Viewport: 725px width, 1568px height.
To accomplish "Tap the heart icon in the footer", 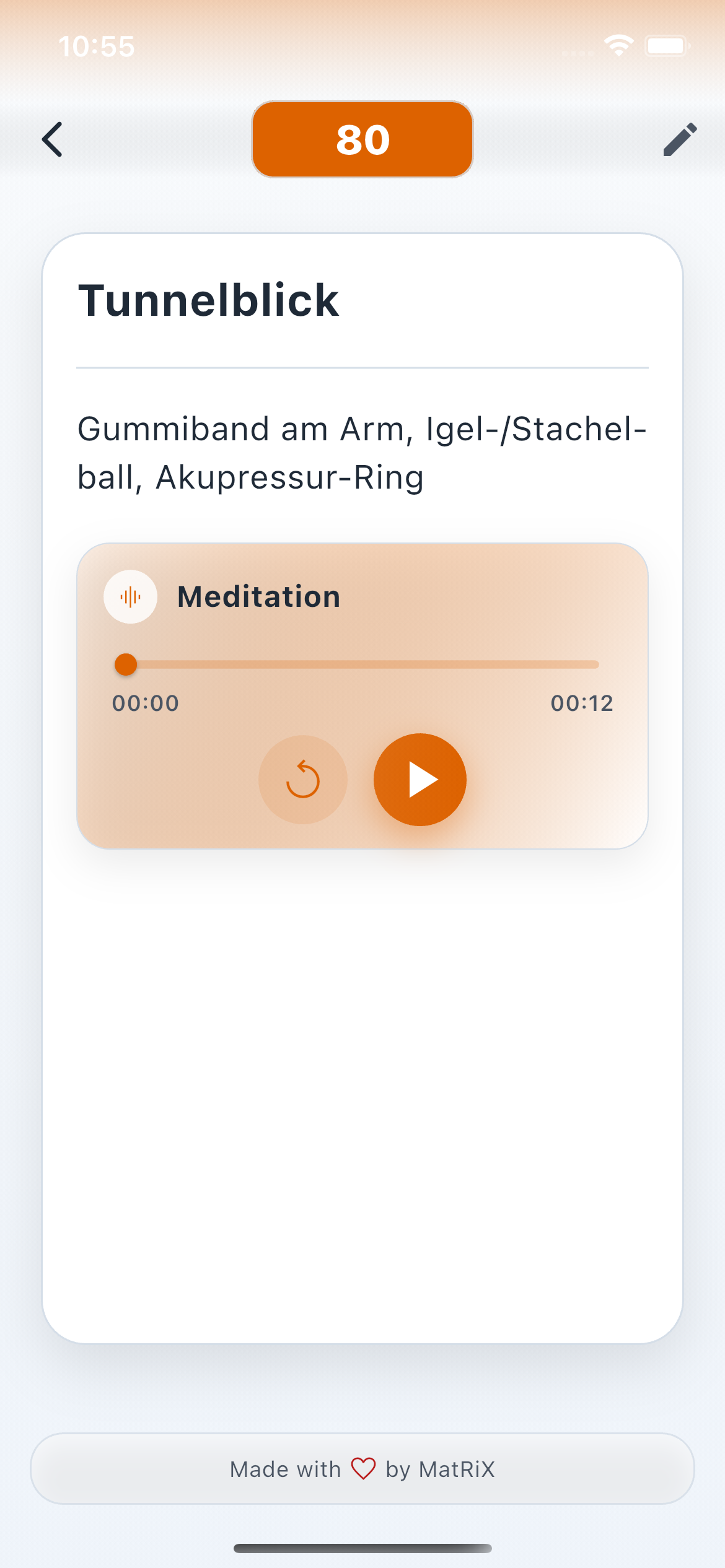I will (x=362, y=1468).
